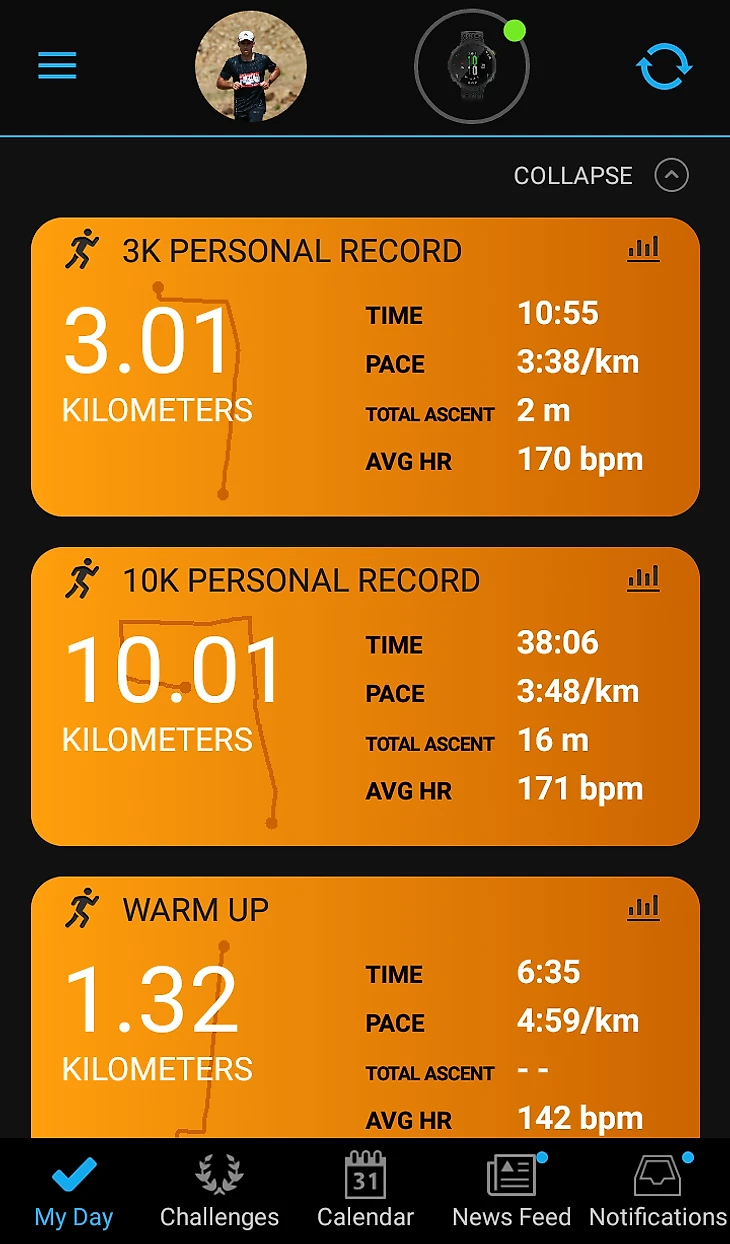The height and width of the screenshot is (1244, 730).
Task: Sync data with the refresh icon
Action: 664,66
